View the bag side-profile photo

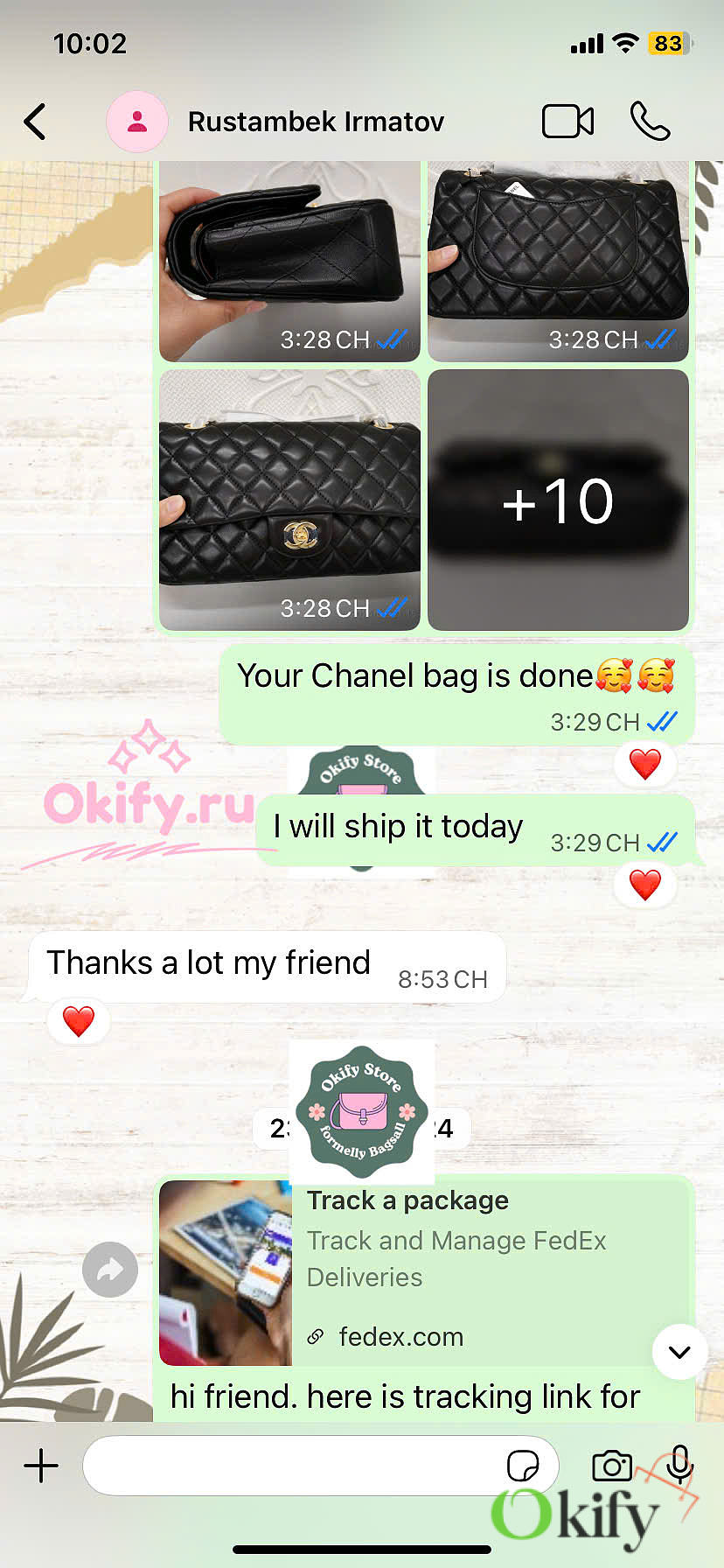[x=289, y=262]
